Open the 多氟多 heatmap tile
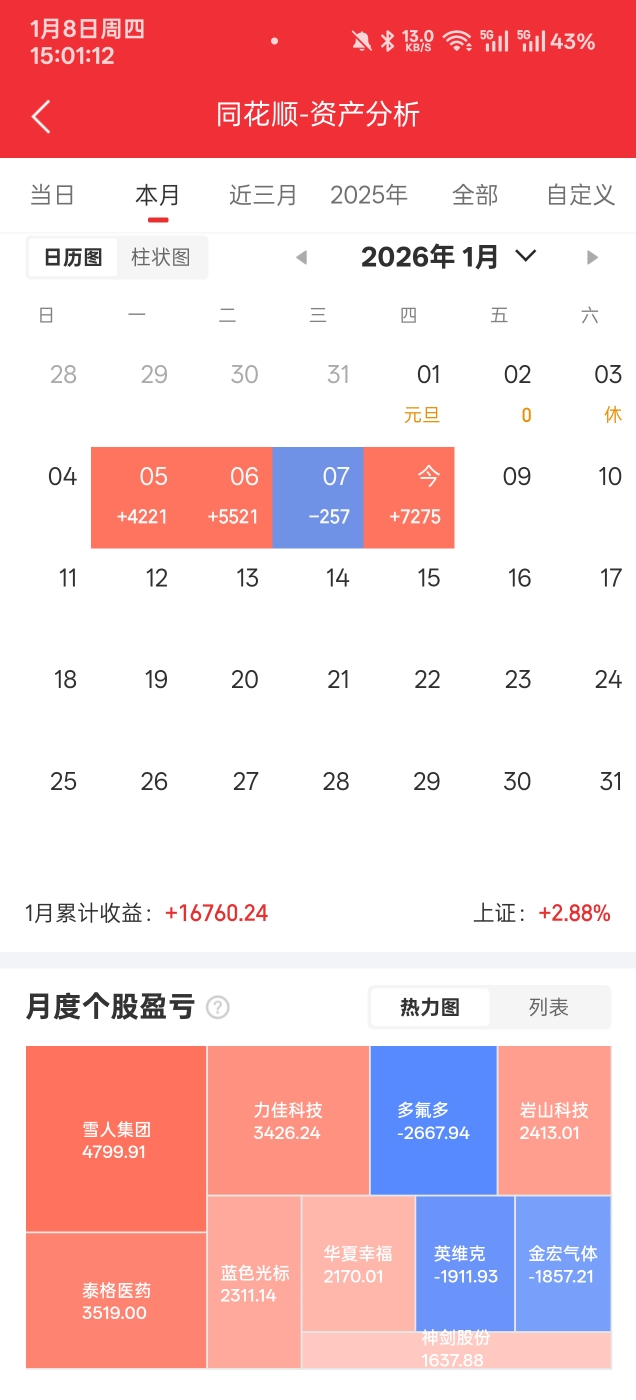 click(x=433, y=1120)
